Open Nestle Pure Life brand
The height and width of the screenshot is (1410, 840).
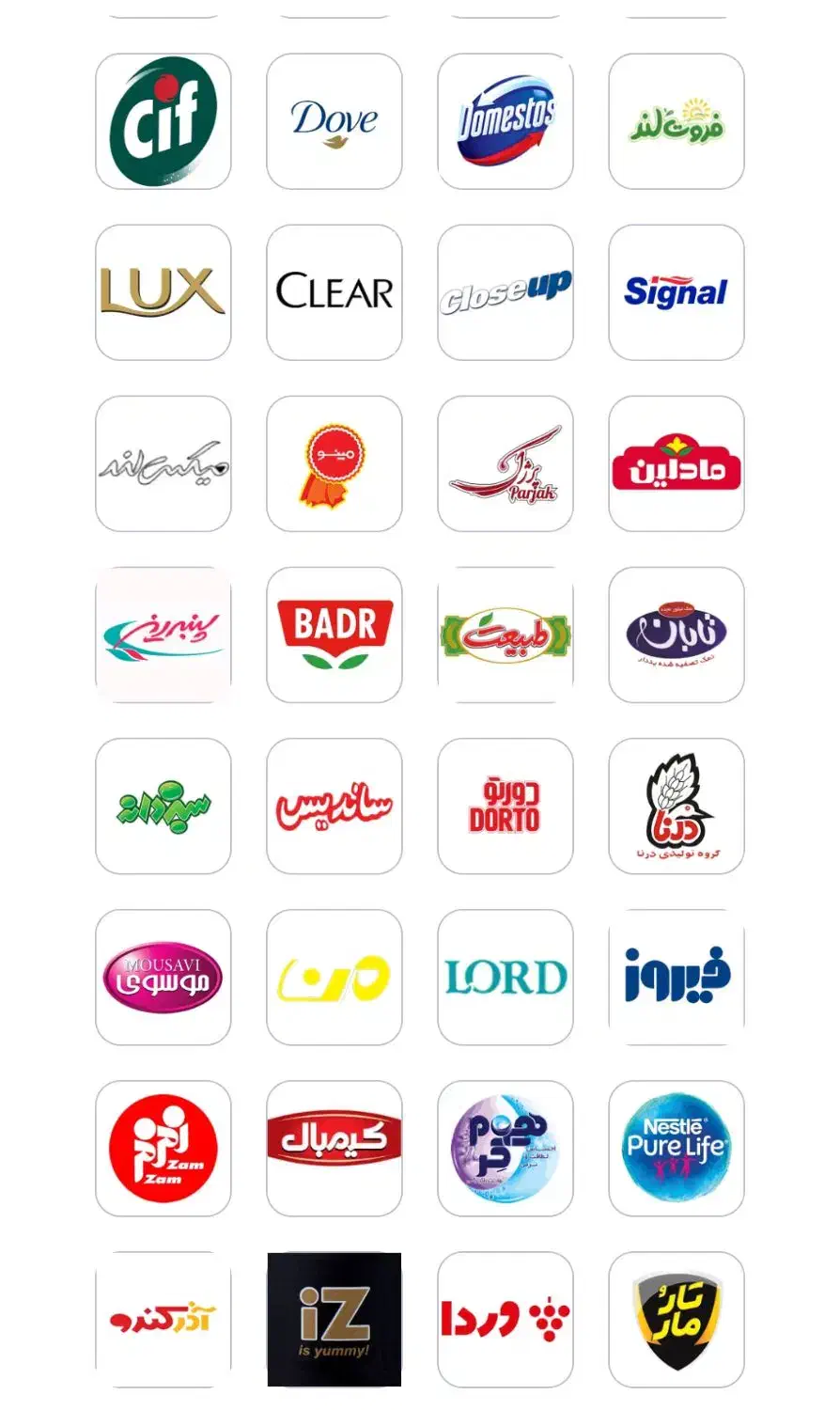coord(677,1148)
